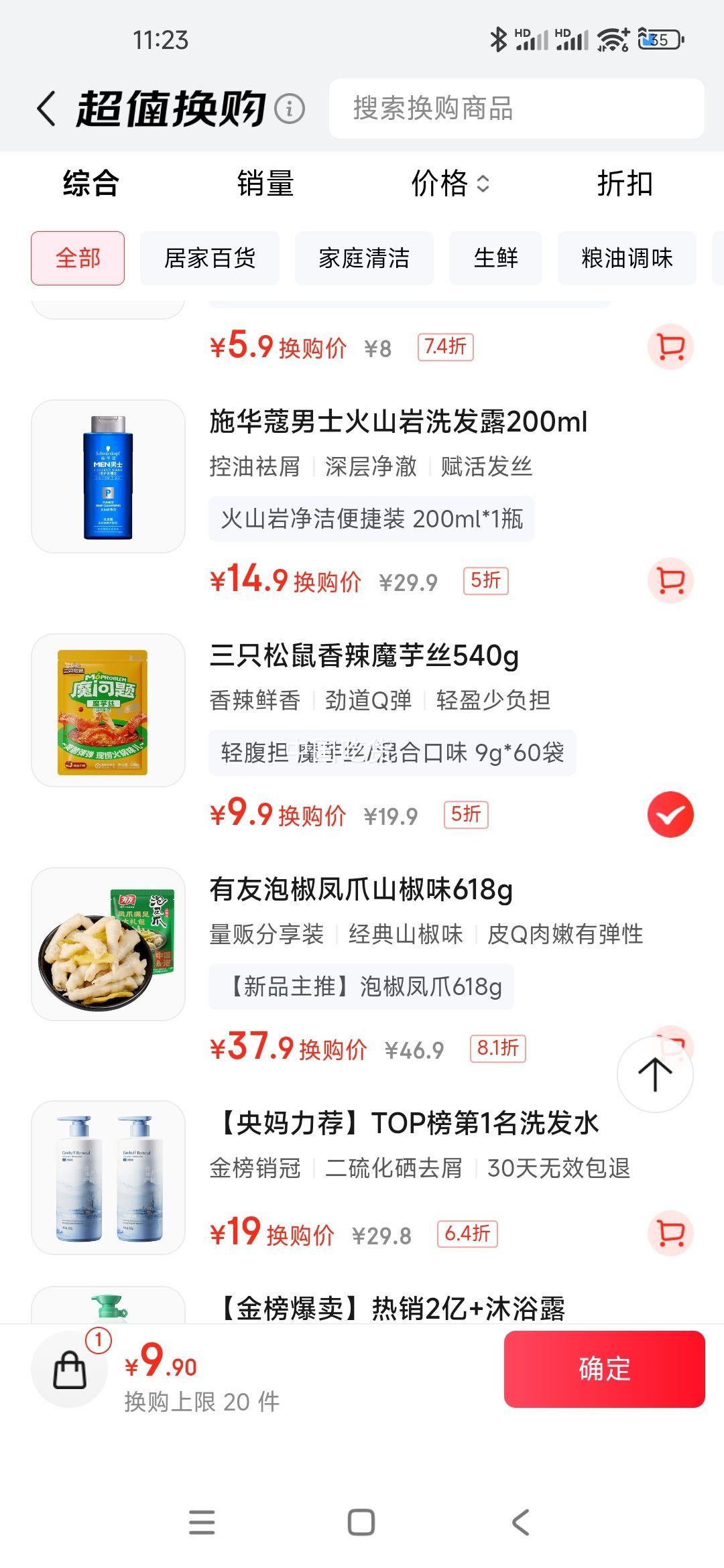Jump back to top of list

coord(655,1074)
